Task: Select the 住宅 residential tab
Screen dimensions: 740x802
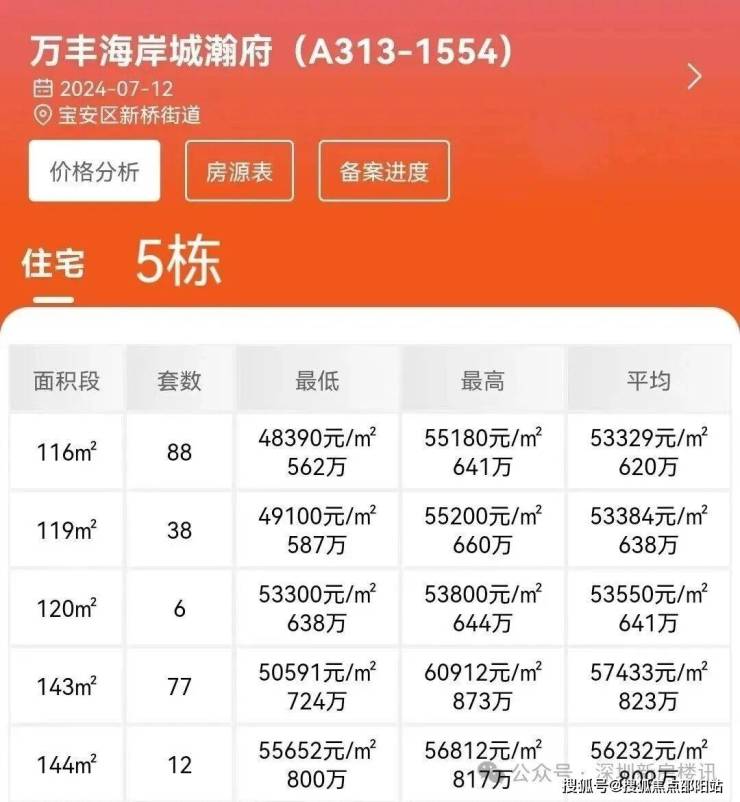Action: point(53,264)
